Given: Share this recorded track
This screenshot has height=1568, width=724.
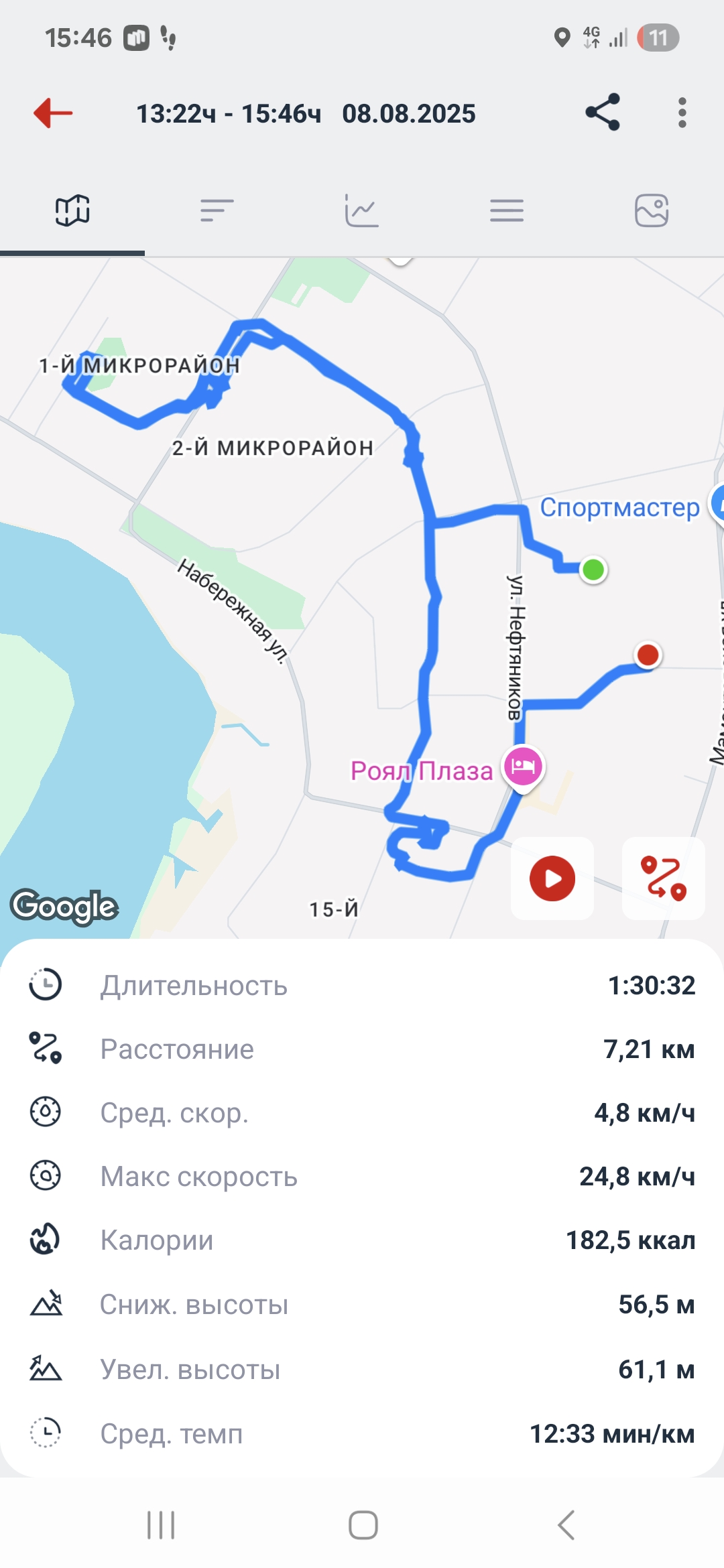Looking at the screenshot, I should click(603, 113).
